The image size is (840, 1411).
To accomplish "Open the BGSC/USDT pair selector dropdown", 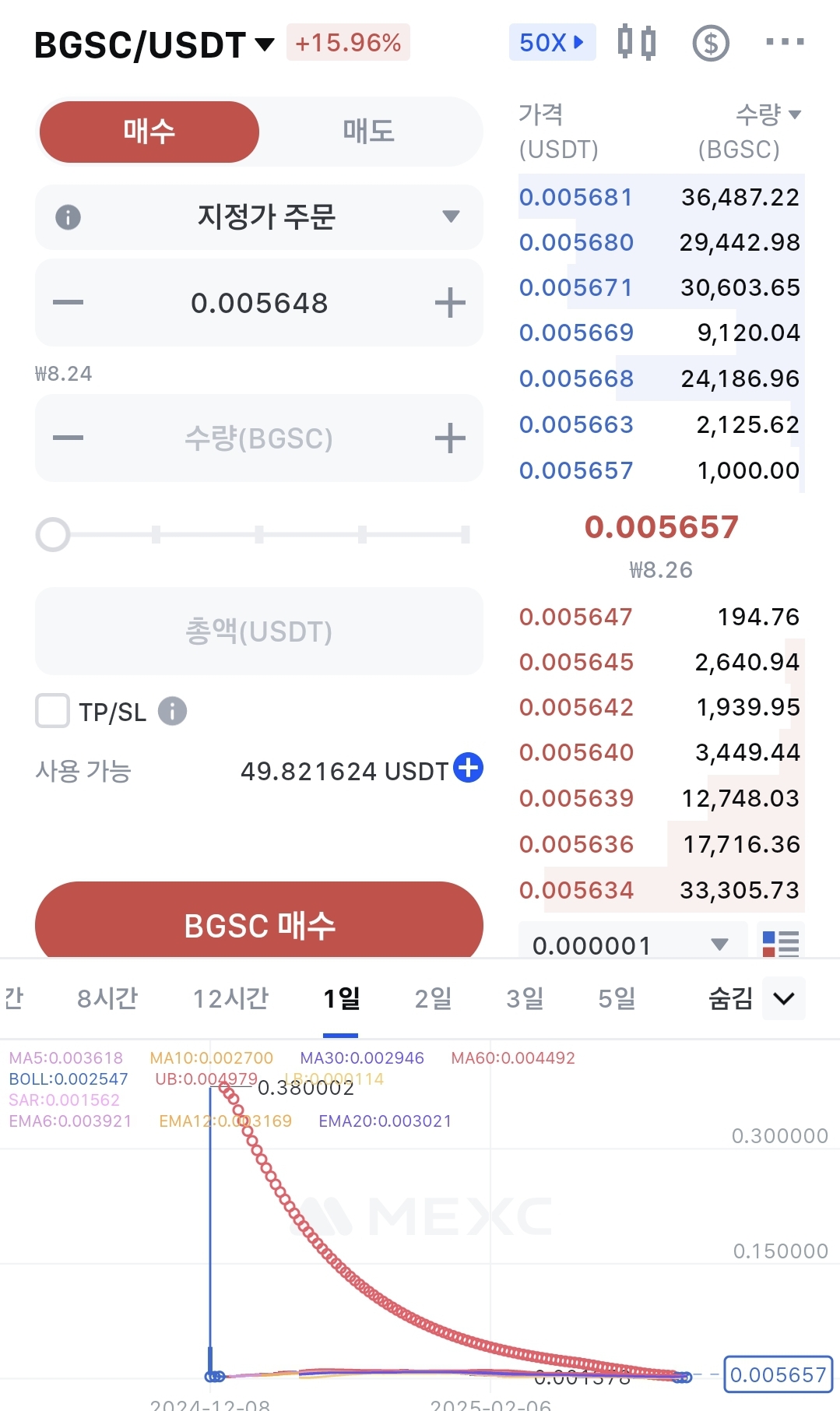I will coord(154,44).
